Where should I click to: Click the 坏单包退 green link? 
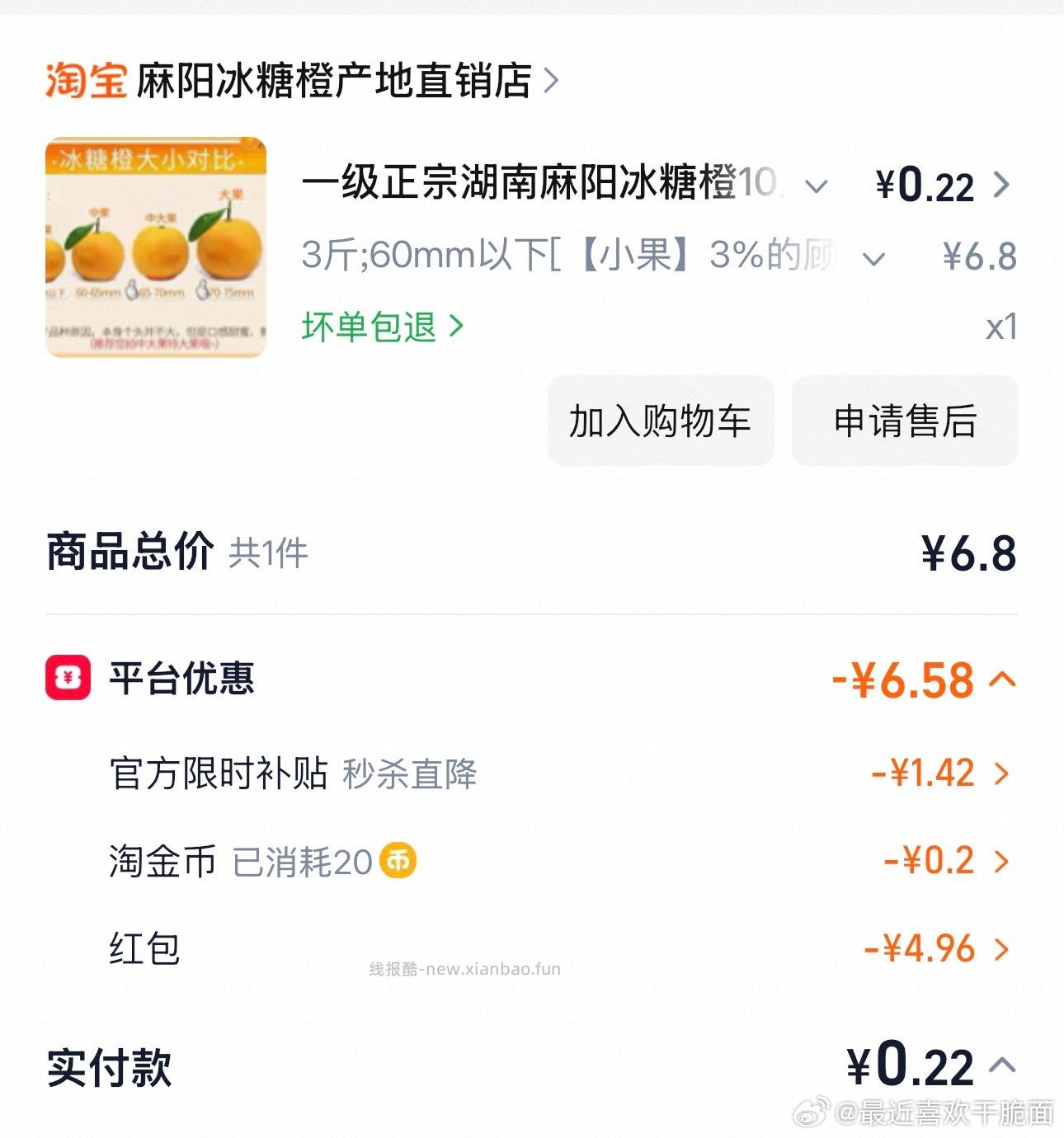coord(368,325)
